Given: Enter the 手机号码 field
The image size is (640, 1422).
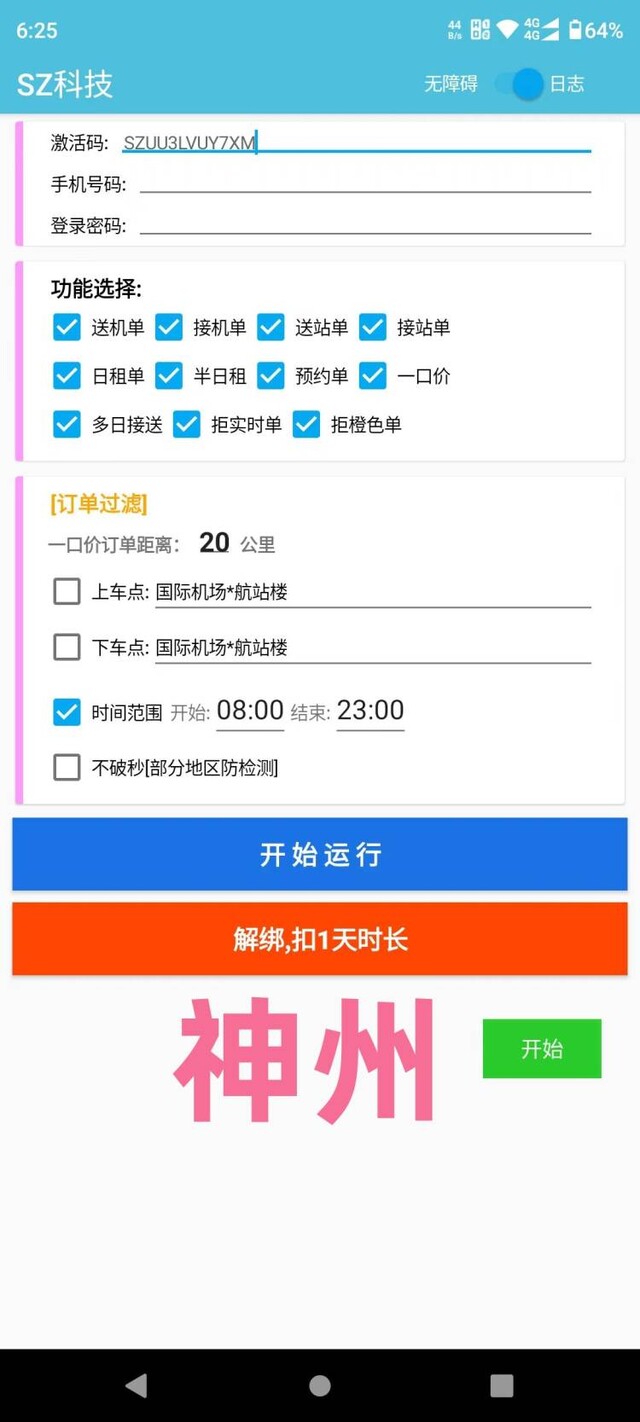Looking at the screenshot, I should click(x=365, y=183).
